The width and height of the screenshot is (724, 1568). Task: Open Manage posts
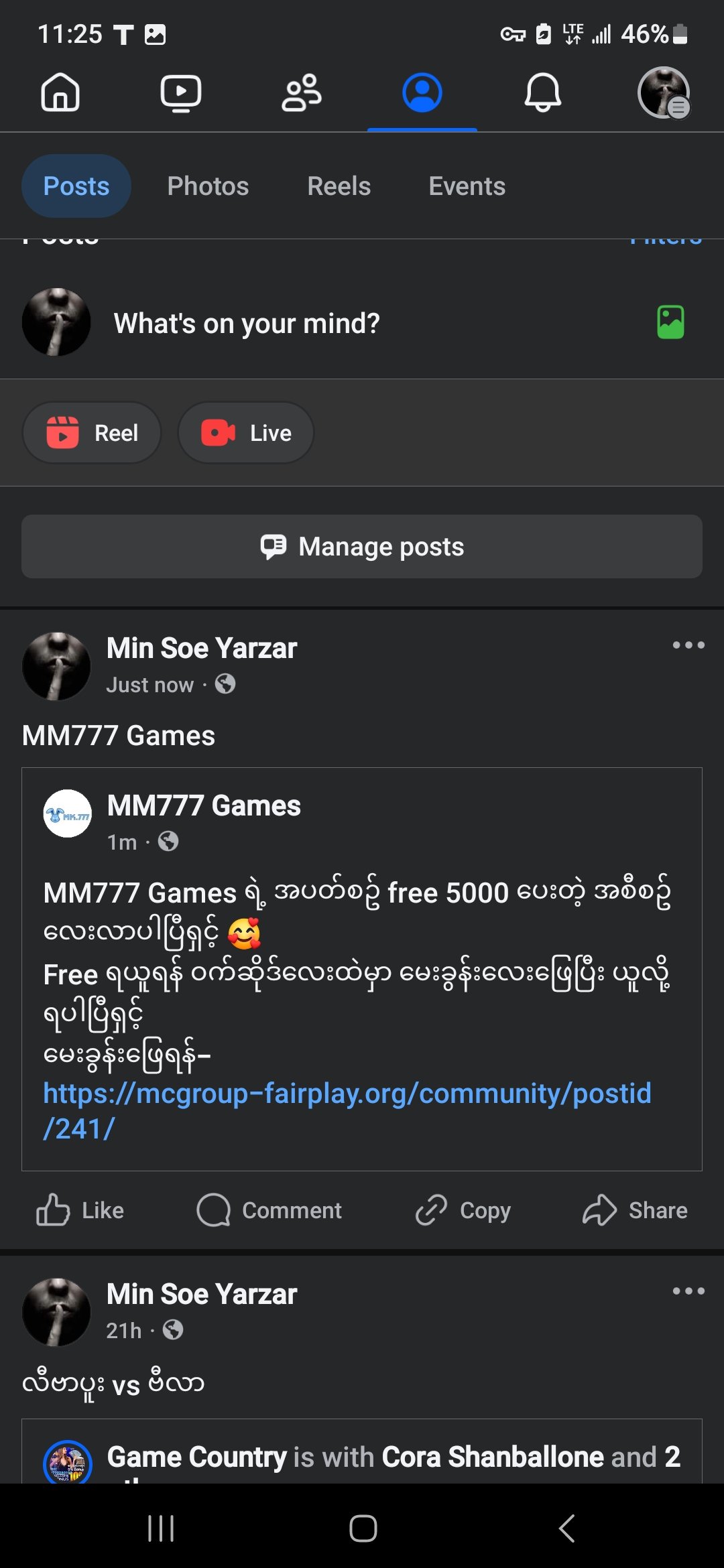[x=362, y=547]
